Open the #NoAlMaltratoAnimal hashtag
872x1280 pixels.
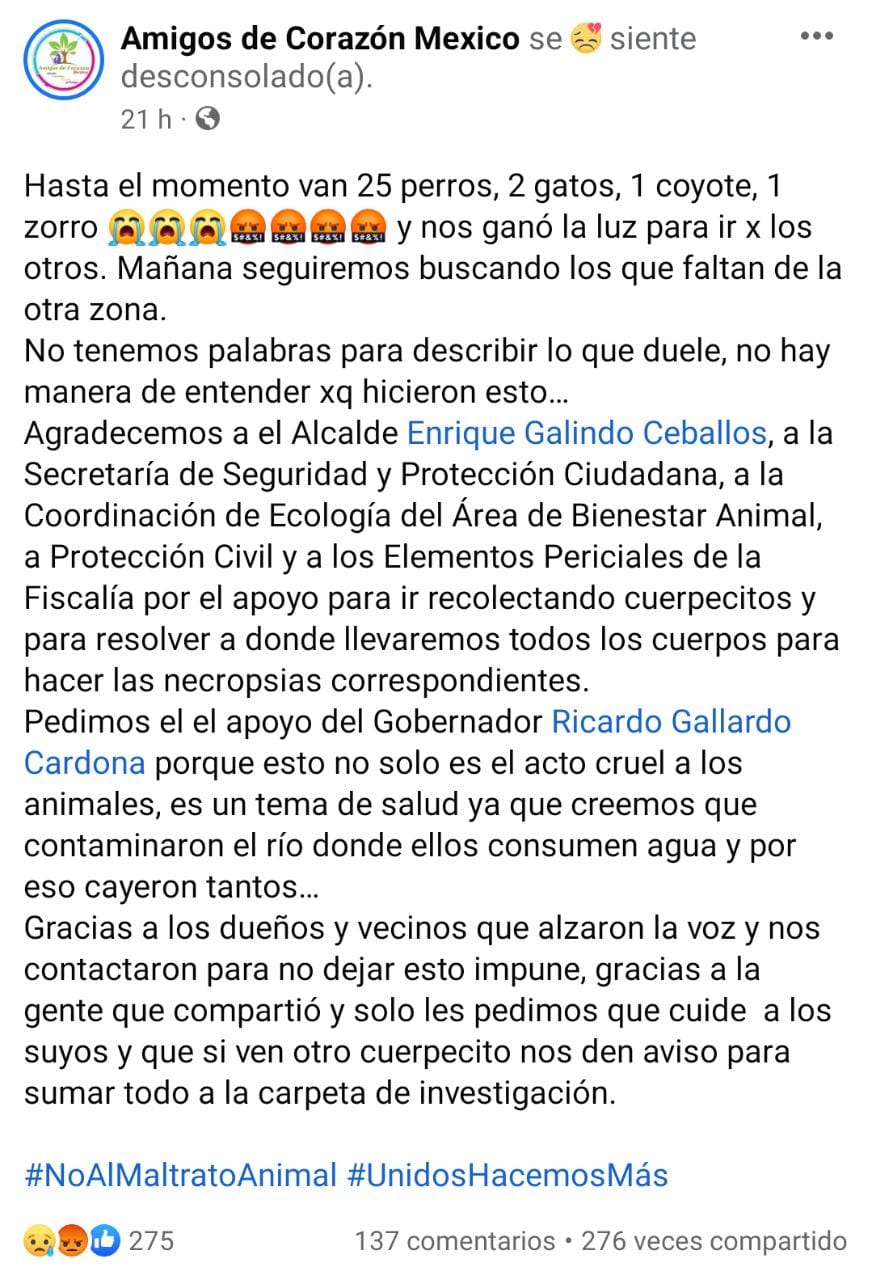coord(180,1174)
